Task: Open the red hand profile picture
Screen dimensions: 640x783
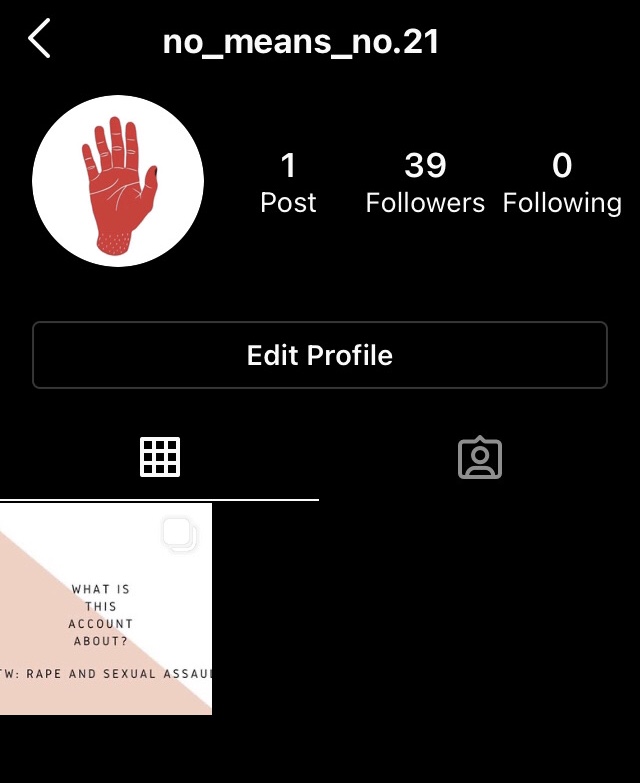Action: [118, 181]
